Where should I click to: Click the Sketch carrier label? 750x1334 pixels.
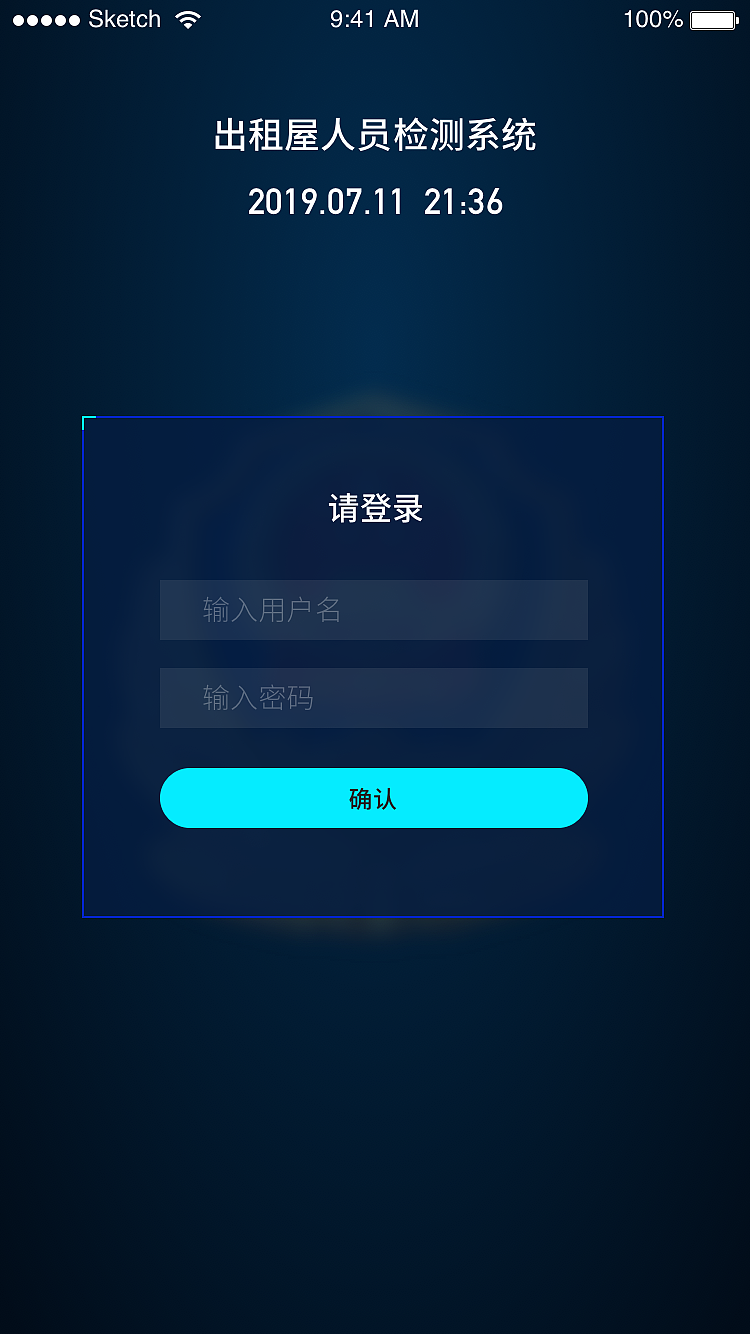point(123,18)
